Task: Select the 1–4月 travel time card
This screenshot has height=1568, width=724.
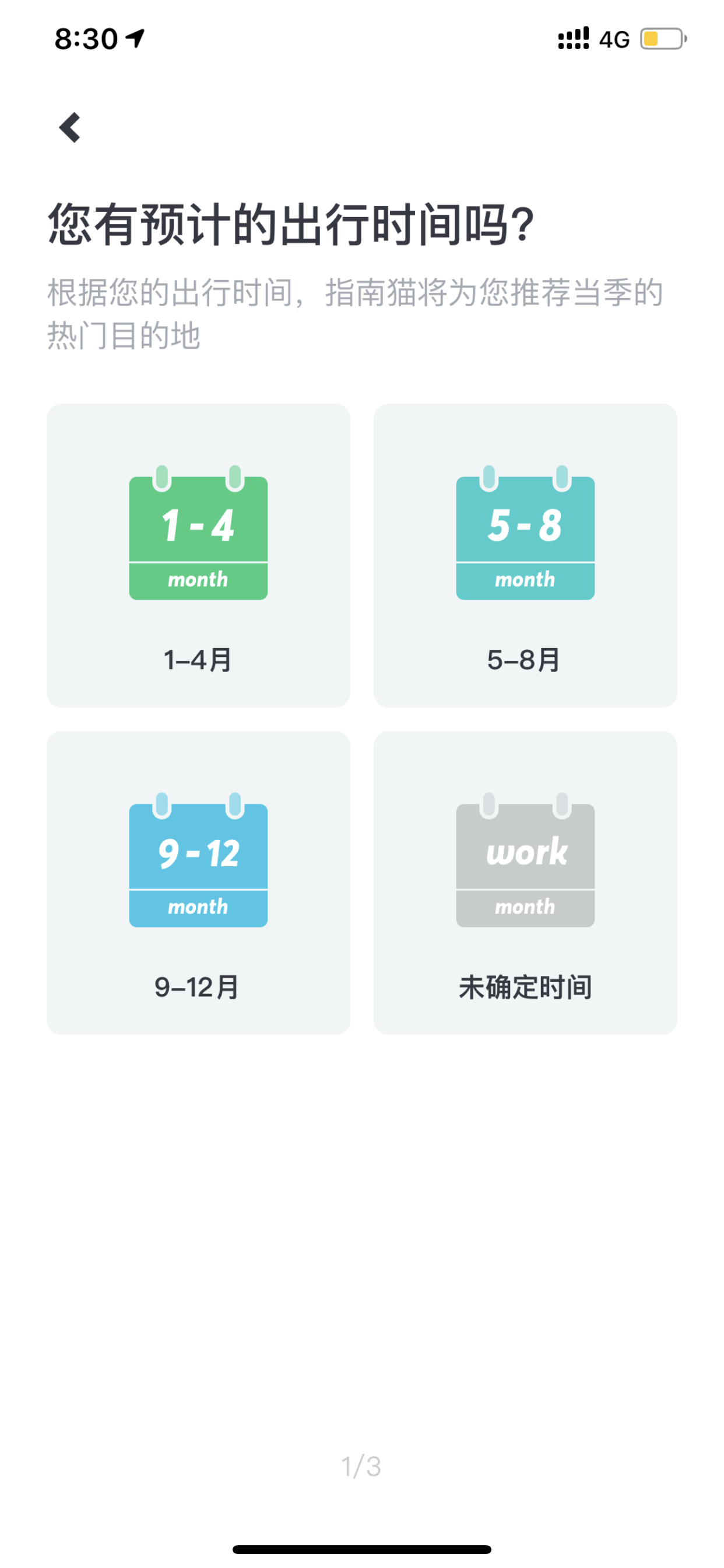Action: (x=198, y=555)
